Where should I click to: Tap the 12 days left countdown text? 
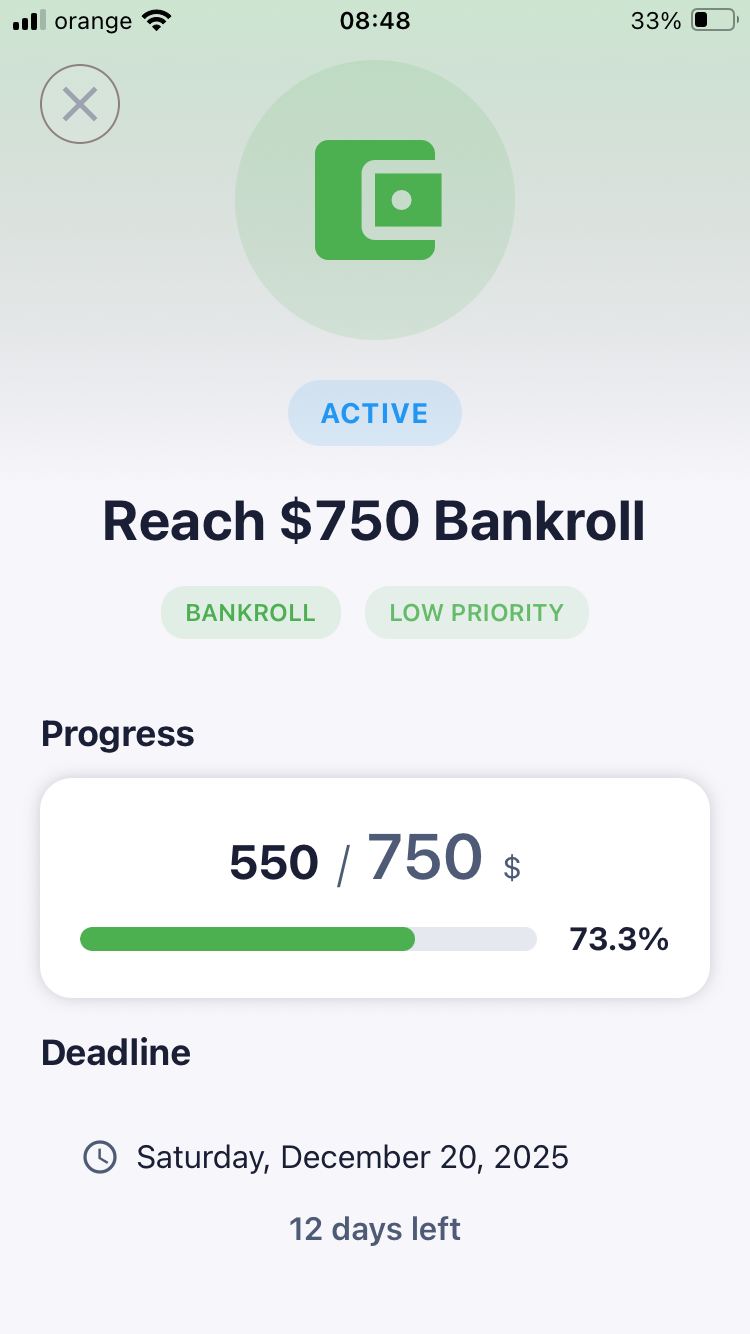click(375, 1228)
